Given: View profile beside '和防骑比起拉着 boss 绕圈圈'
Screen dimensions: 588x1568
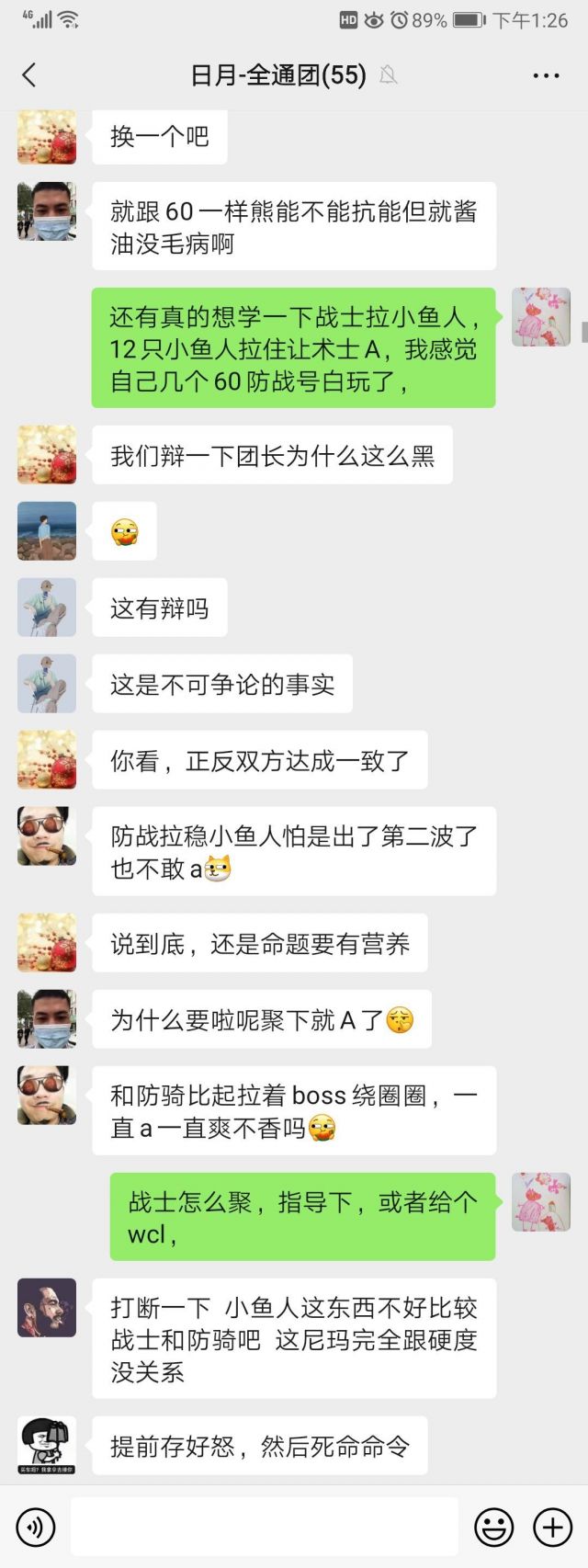Looking at the screenshot, I should [x=47, y=1095].
